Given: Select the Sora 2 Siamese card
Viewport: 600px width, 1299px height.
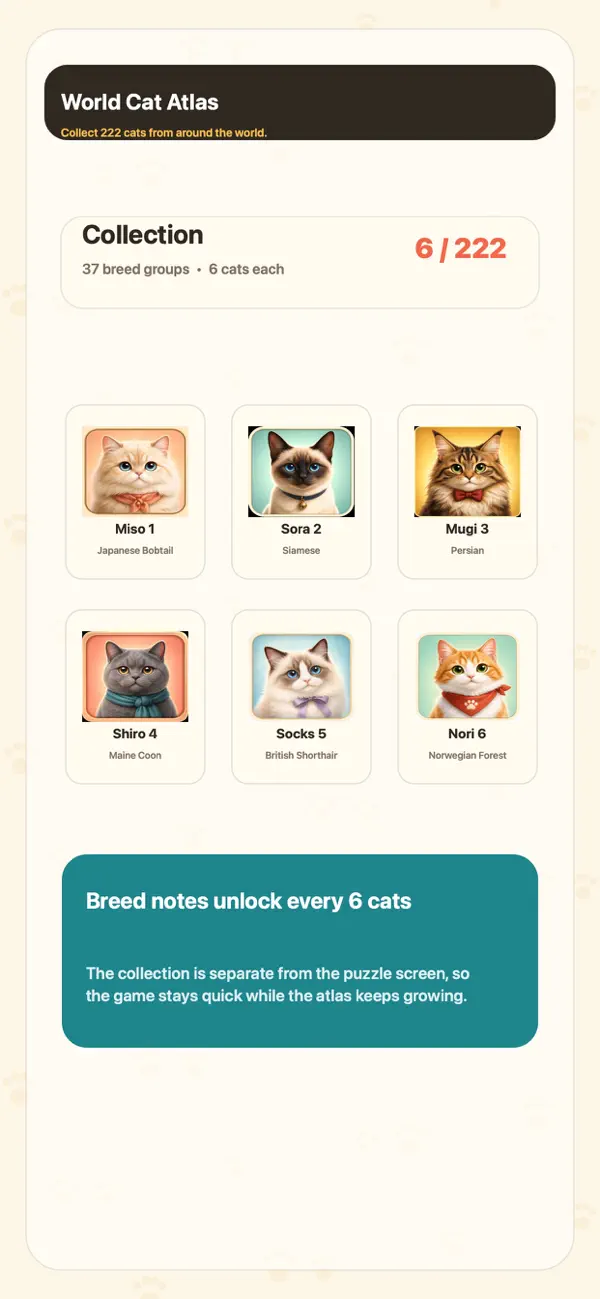Looking at the screenshot, I should [x=301, y=492].
